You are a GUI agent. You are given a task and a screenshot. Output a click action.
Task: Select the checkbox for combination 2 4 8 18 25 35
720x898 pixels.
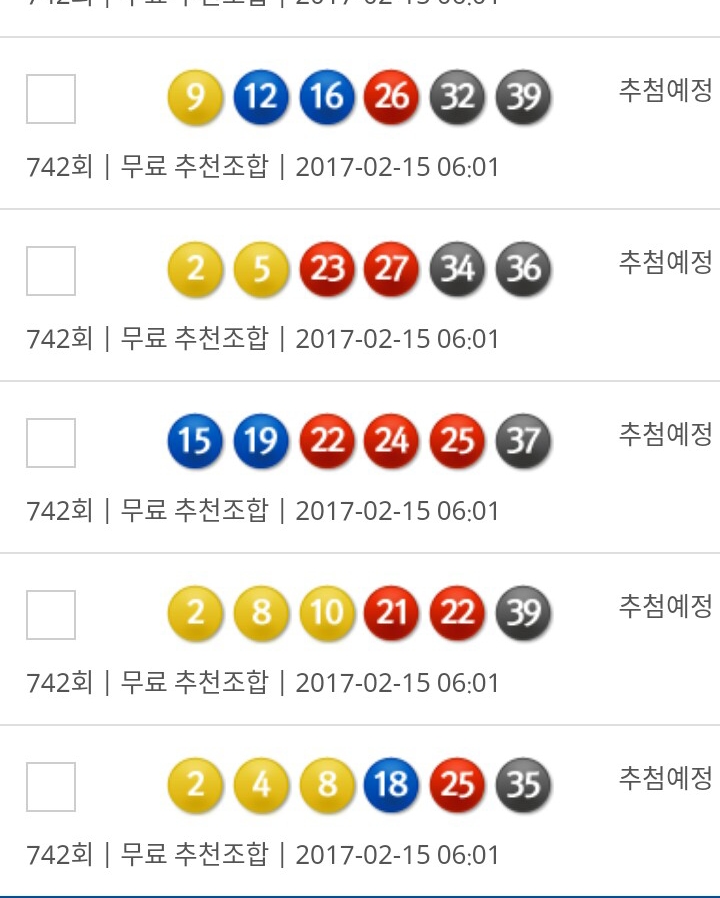[x=51, y=787]
